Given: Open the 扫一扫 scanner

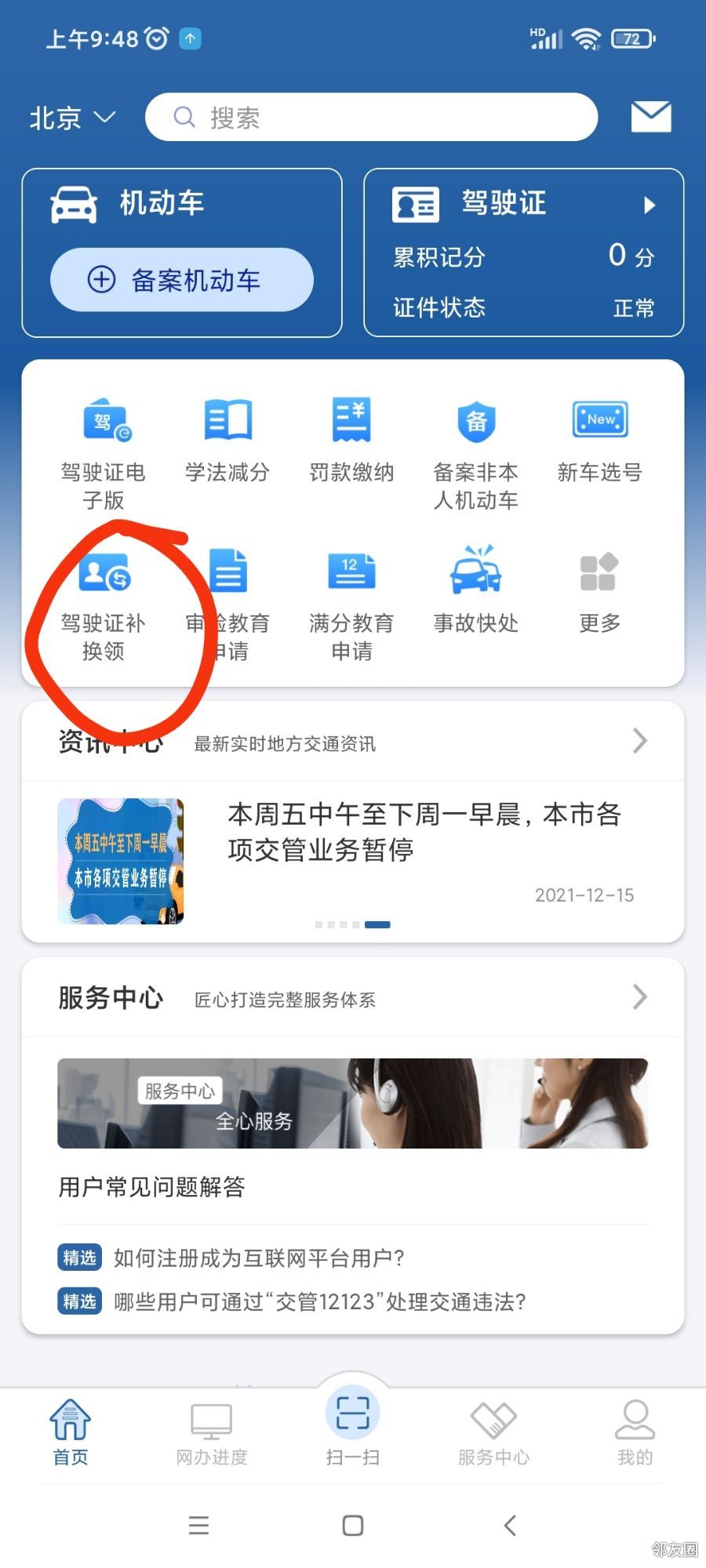Looking at the screenshot, I should click(x=353, y=1423).
